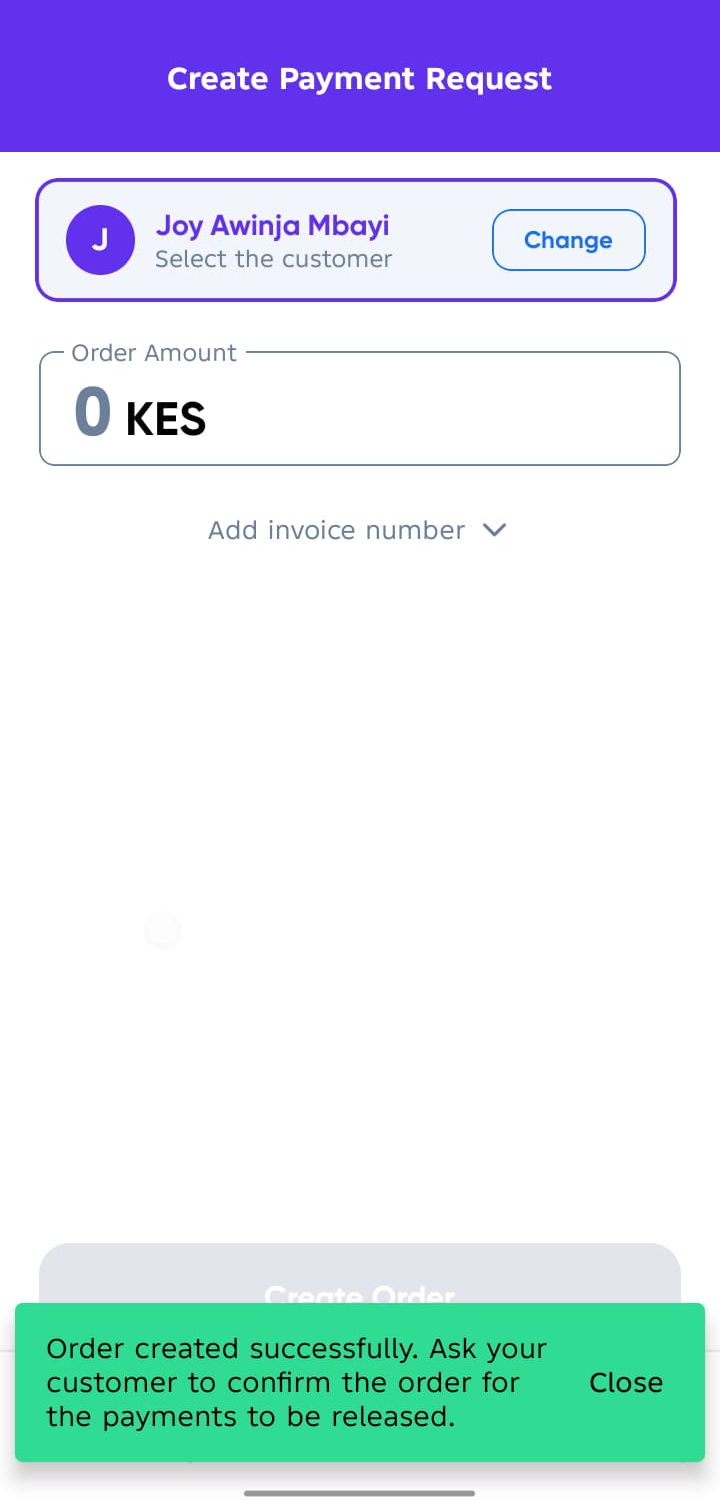This screenshot has width=720, height=1508.
Task: Tap the Create Payment Request header title
Action: 359,78
